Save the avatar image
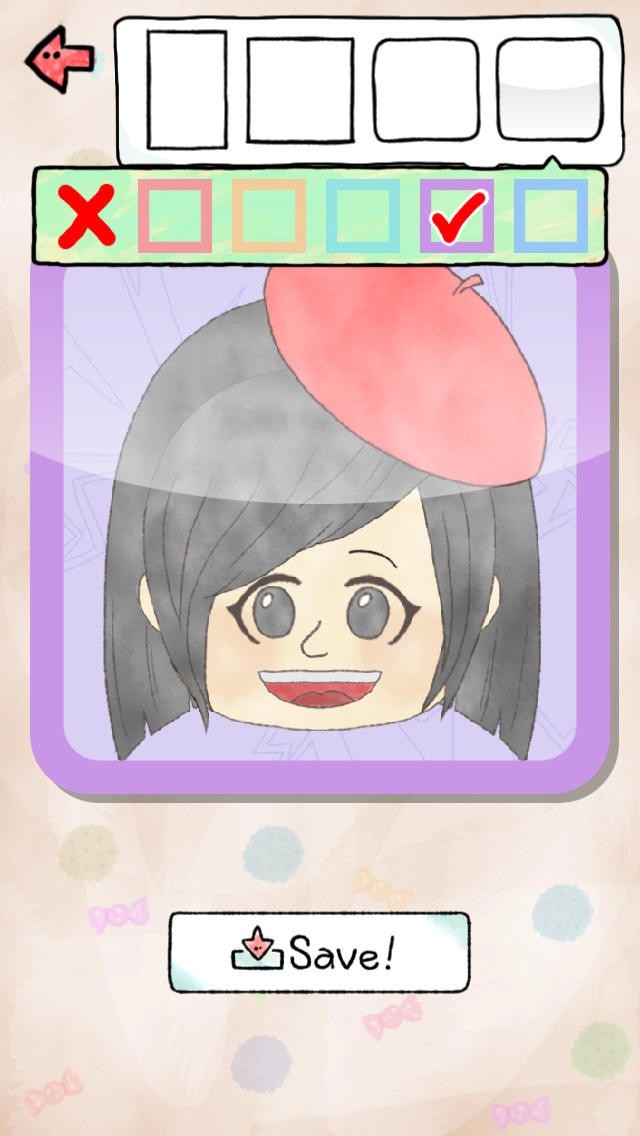The width and height of the screenshot is (640, 1136). tap(320, 952)
